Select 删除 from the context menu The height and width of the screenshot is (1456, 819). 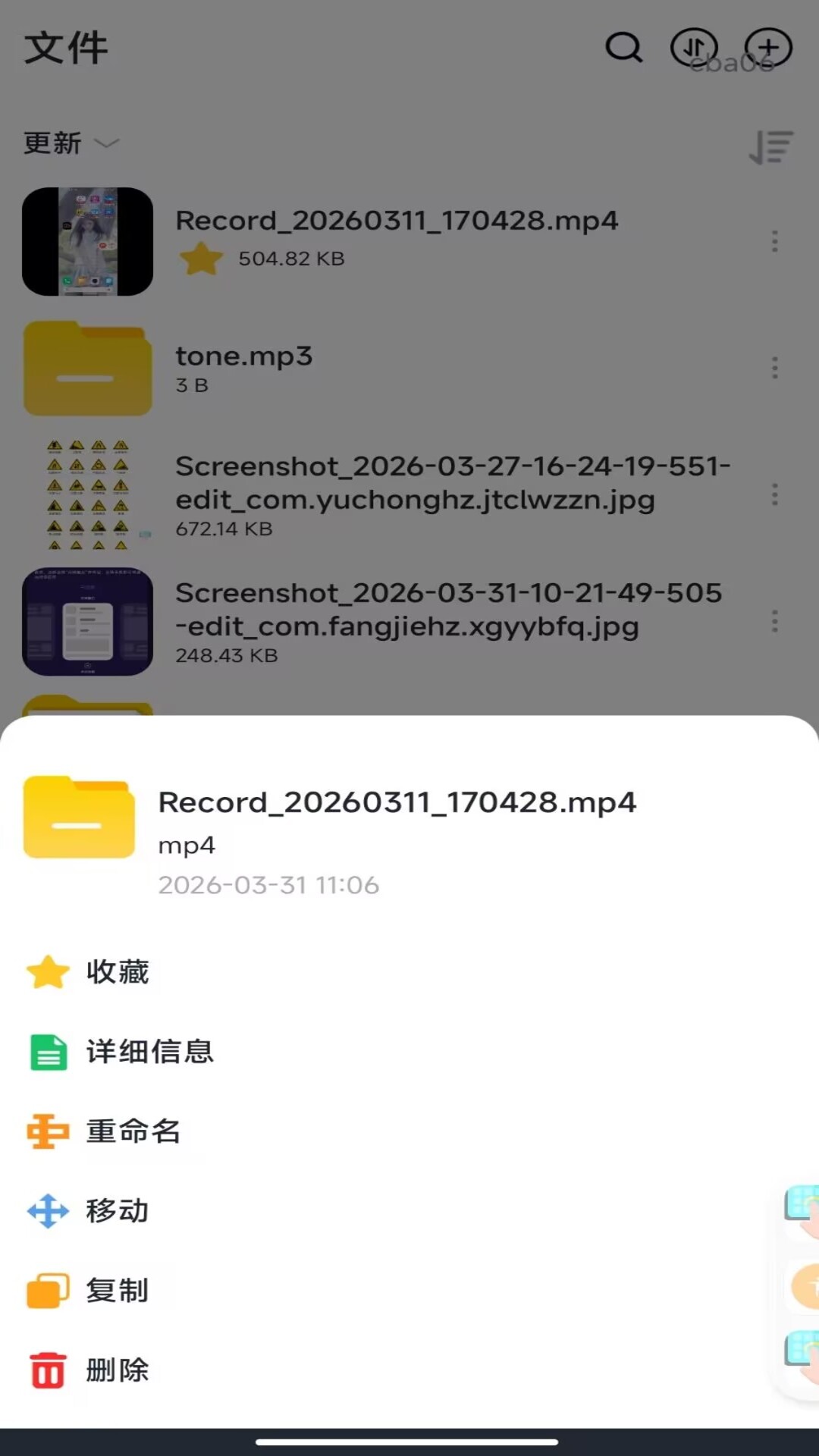point(116,1370)
